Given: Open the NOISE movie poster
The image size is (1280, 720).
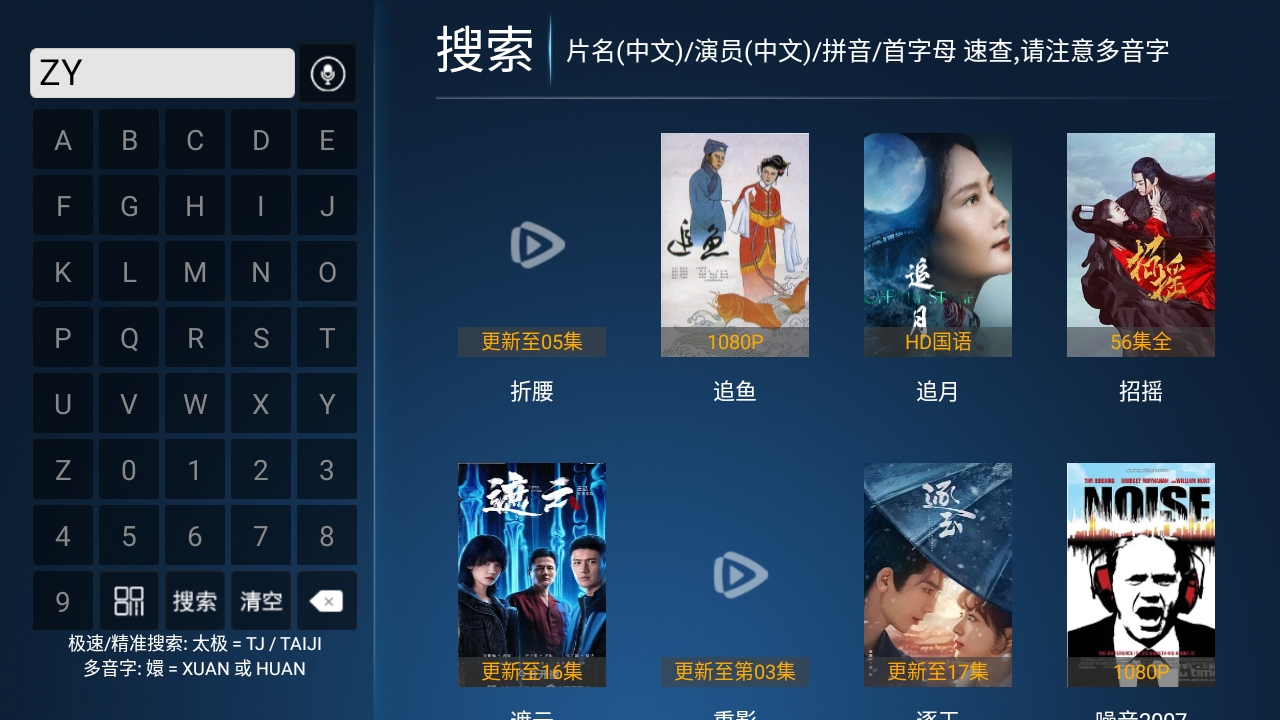Looking at the screenshot, I should click(1141, 575).
